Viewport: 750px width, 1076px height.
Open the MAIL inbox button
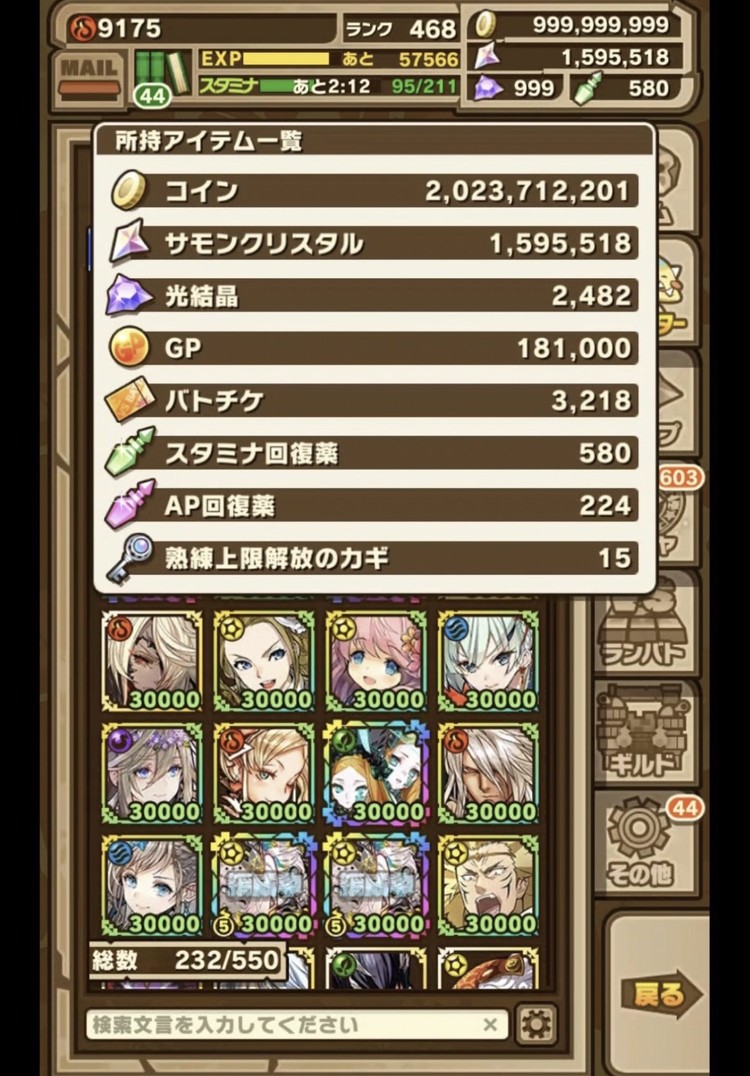point(88,77)
